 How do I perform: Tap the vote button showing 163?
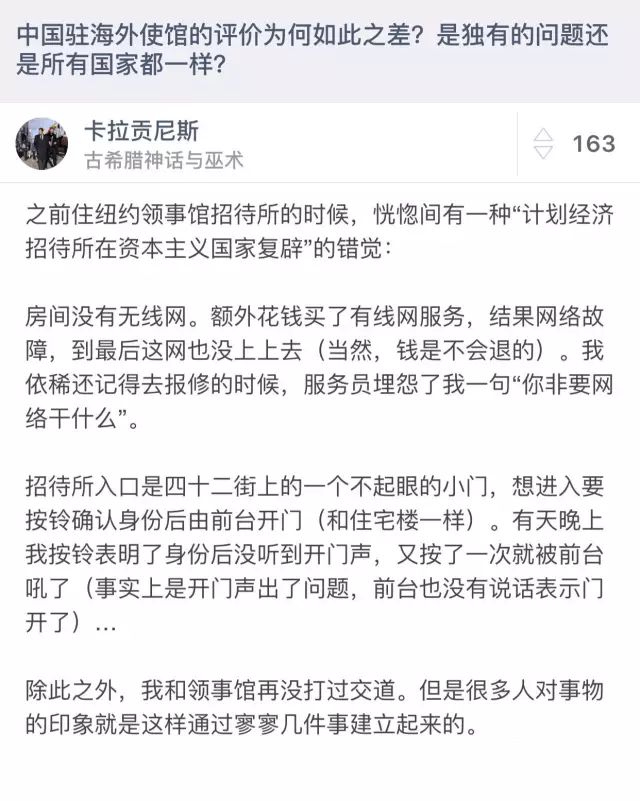[577, 144]
